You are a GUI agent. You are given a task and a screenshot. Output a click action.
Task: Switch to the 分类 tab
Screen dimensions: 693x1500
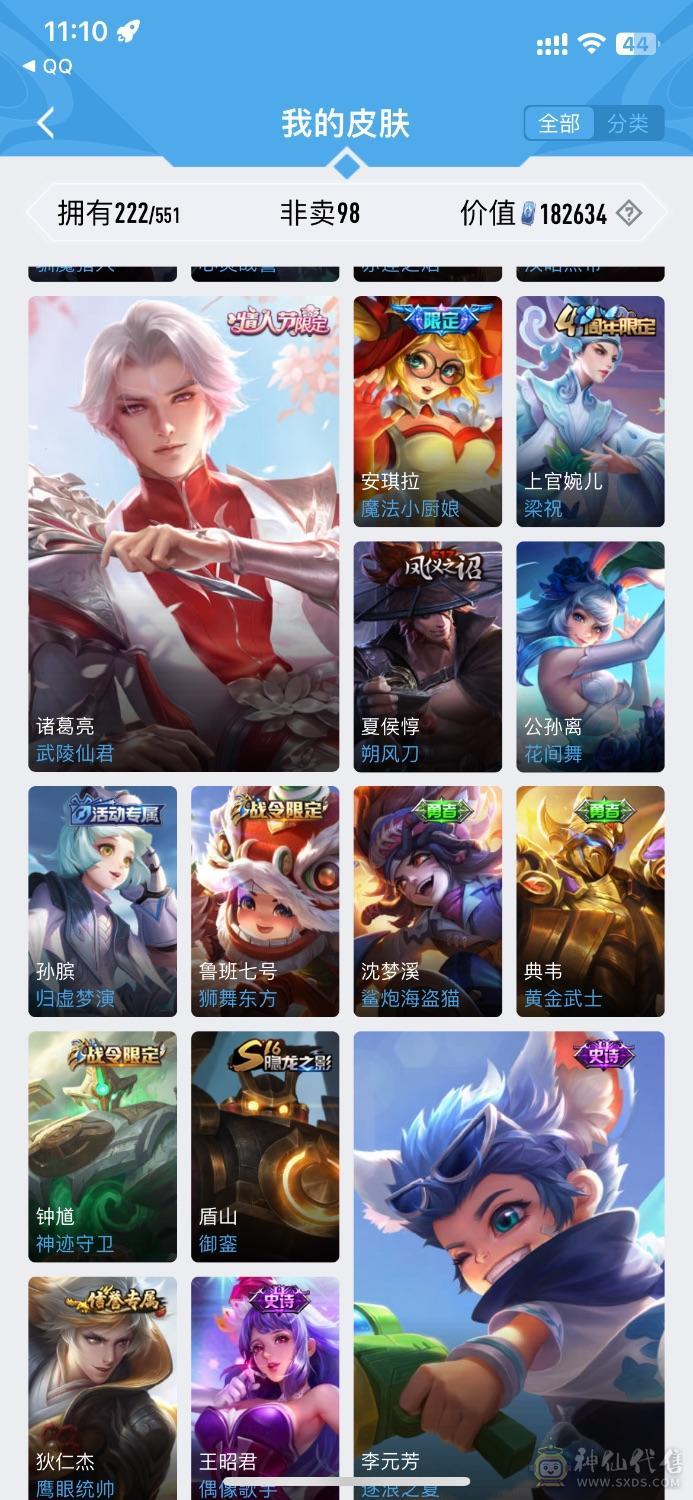pyautogui.click(x=628, y=123)
